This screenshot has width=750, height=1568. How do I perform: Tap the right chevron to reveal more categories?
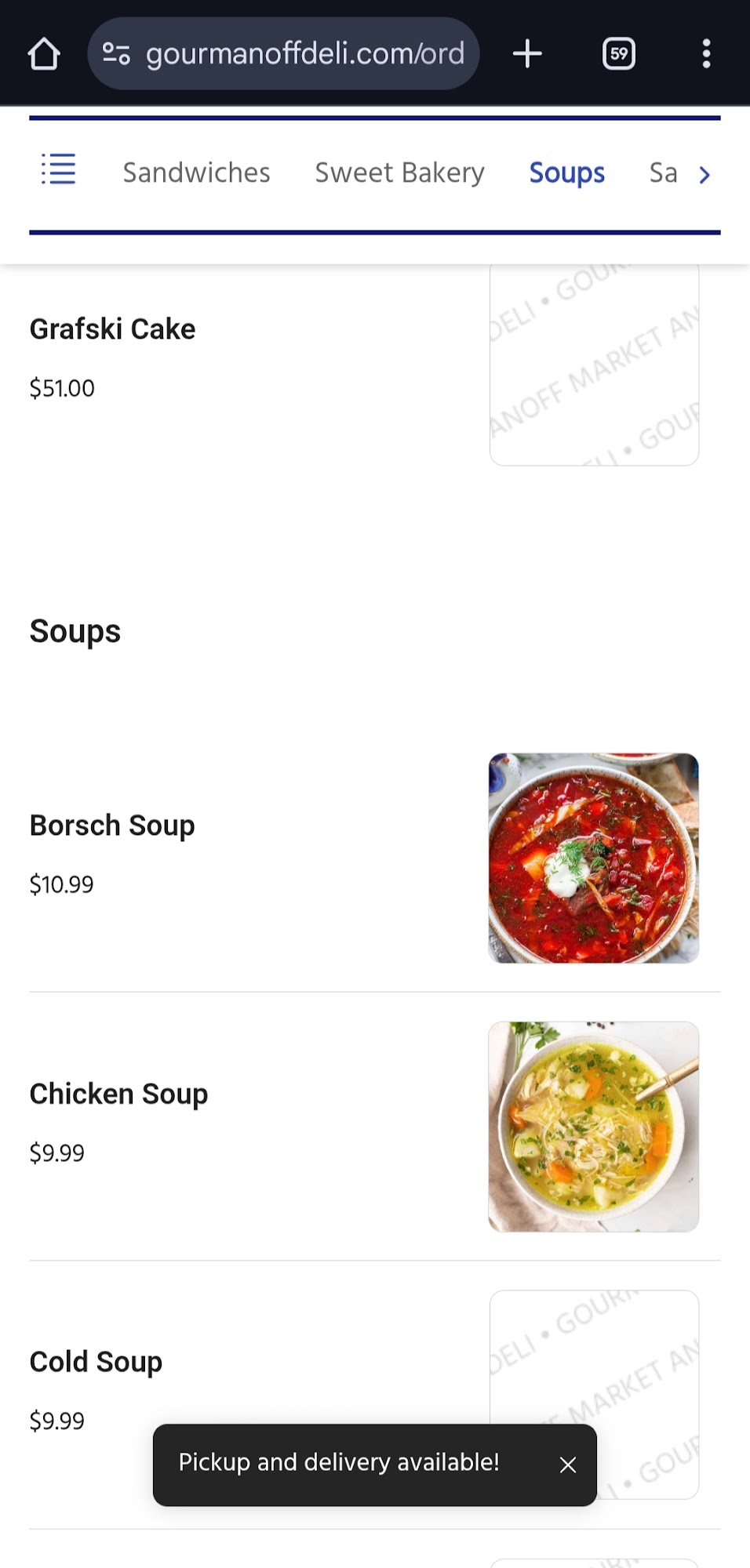point(704,174)
